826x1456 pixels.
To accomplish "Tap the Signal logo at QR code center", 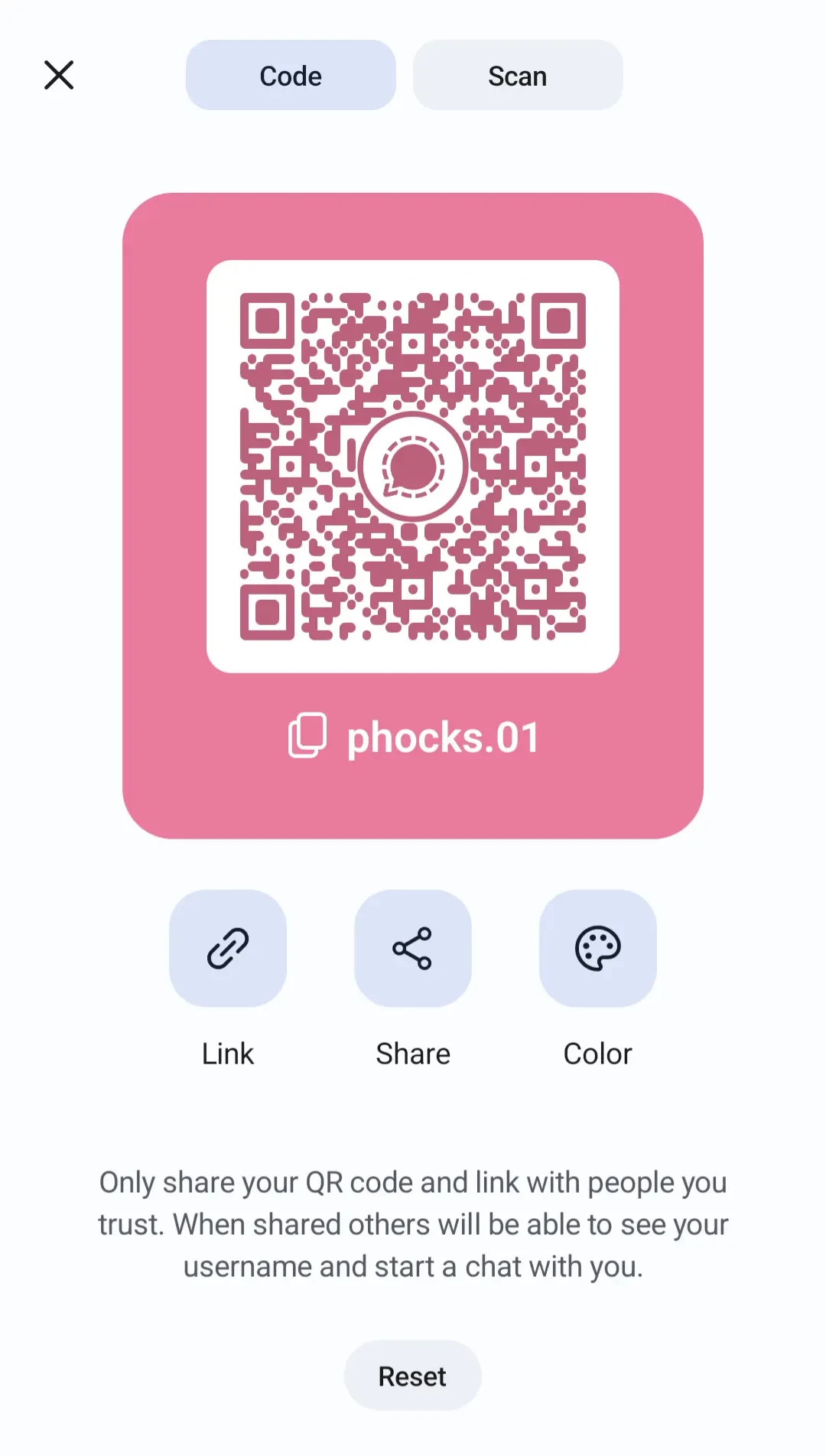I will coord(412,466).
